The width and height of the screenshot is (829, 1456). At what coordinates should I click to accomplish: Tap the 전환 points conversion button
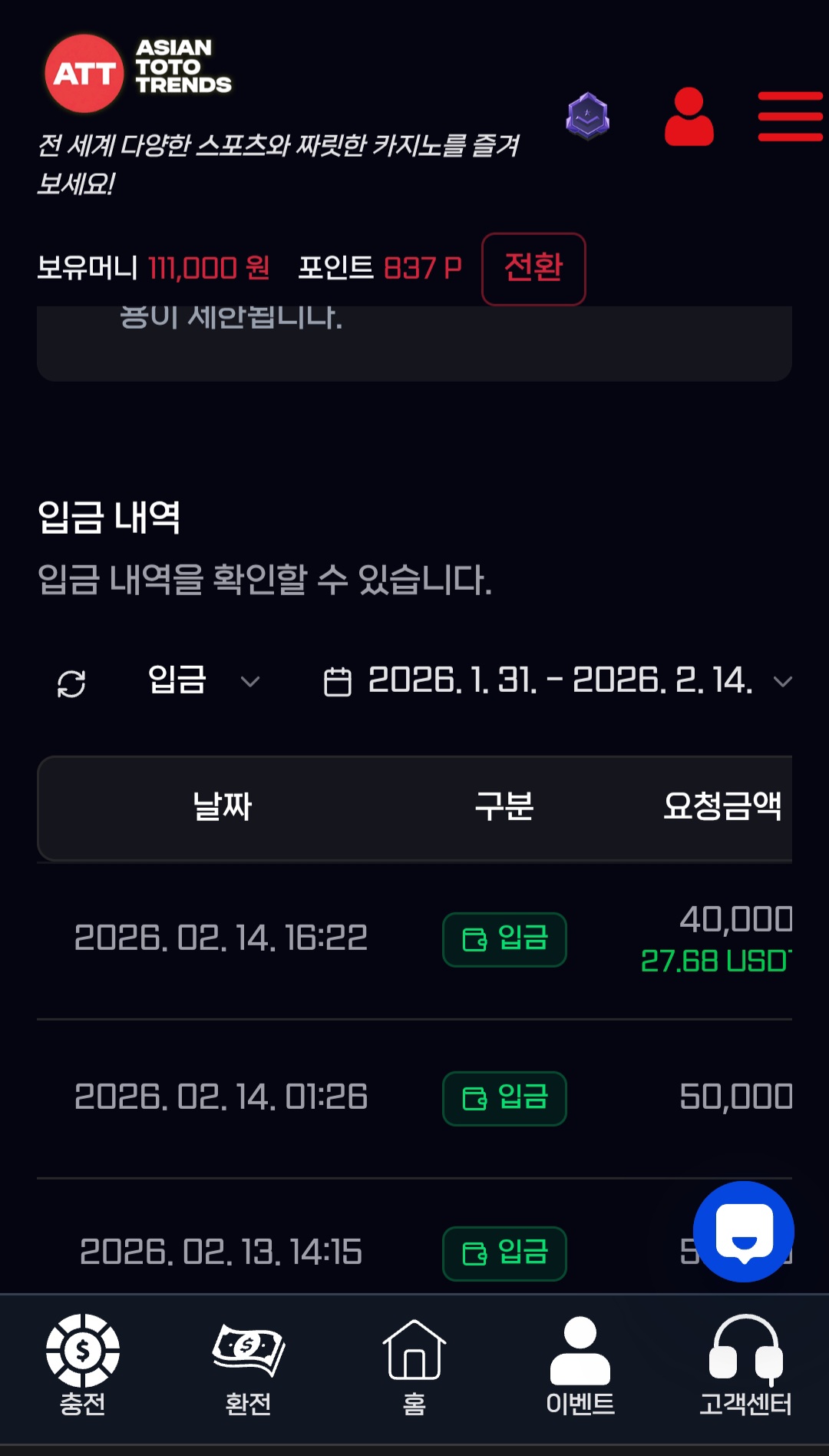(533, 269)
